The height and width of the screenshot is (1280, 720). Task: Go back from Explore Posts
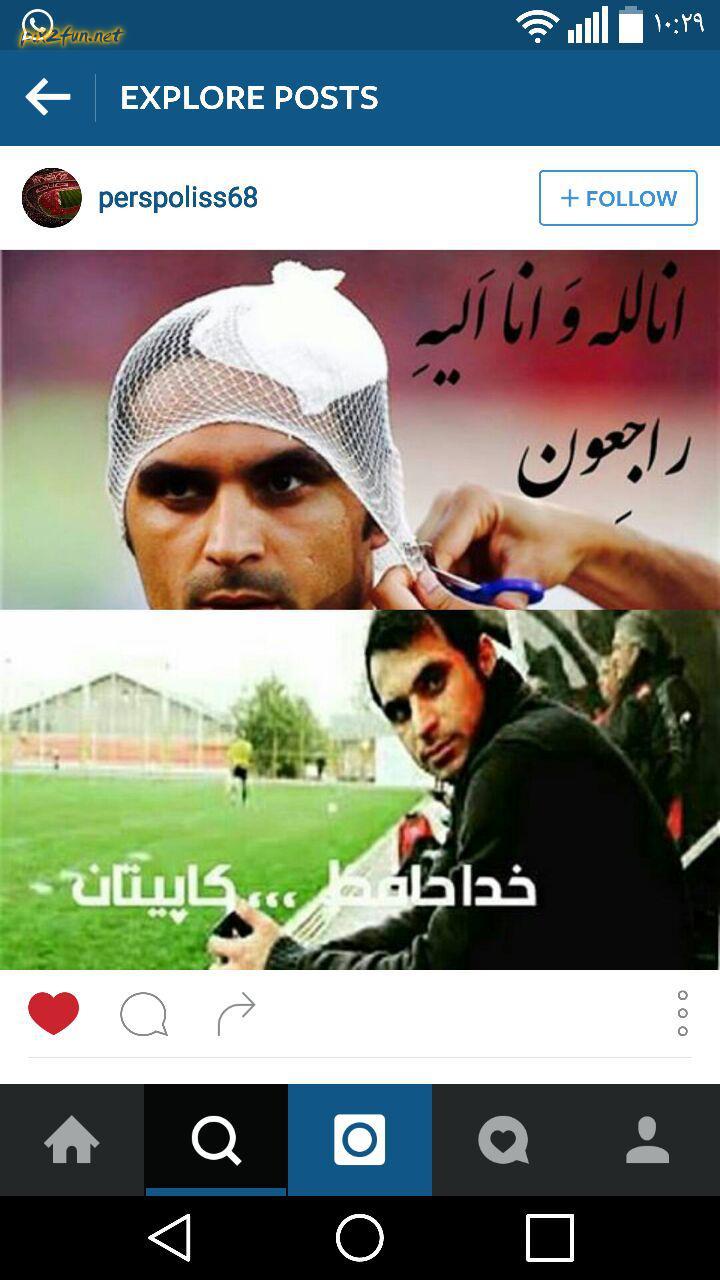point(48,97)
